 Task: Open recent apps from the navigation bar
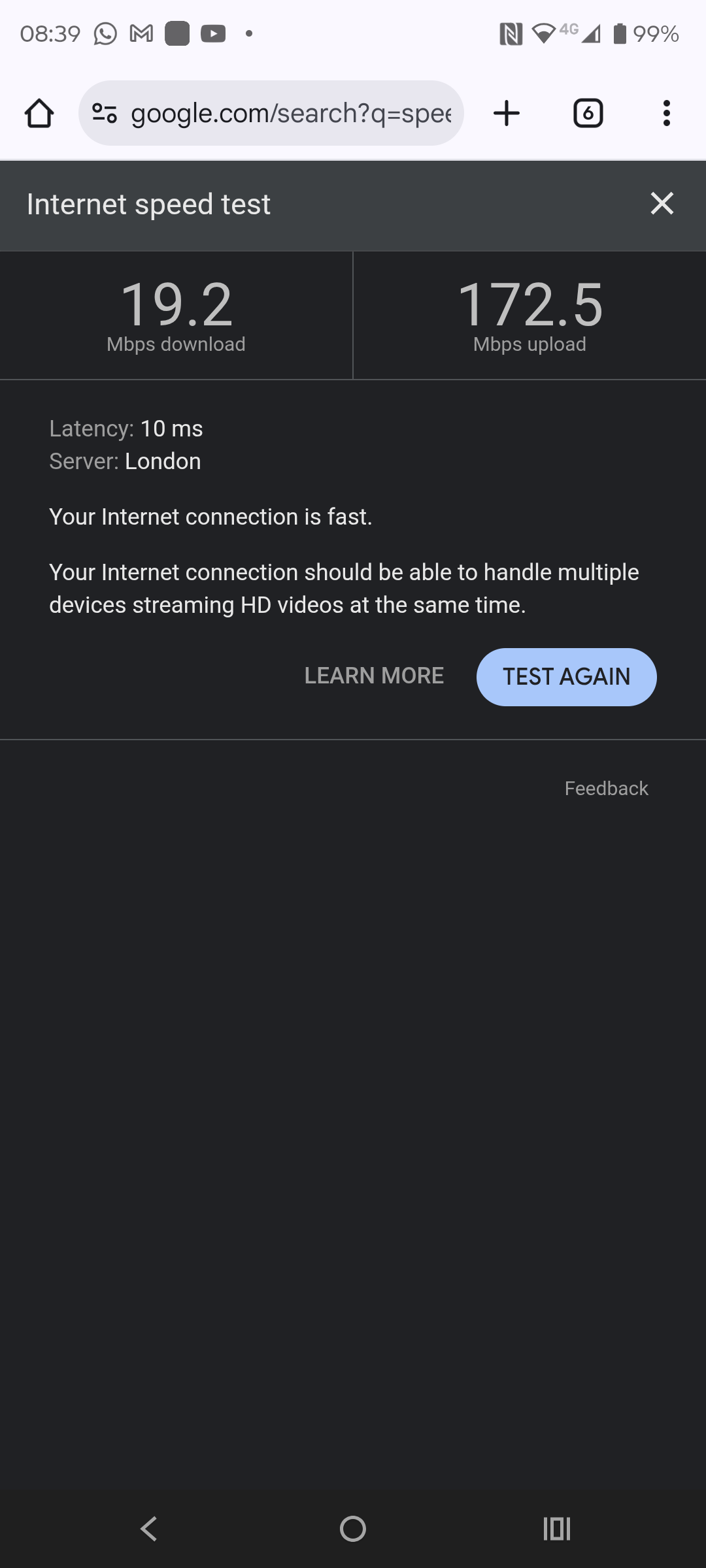click(x=556, y=1529)
